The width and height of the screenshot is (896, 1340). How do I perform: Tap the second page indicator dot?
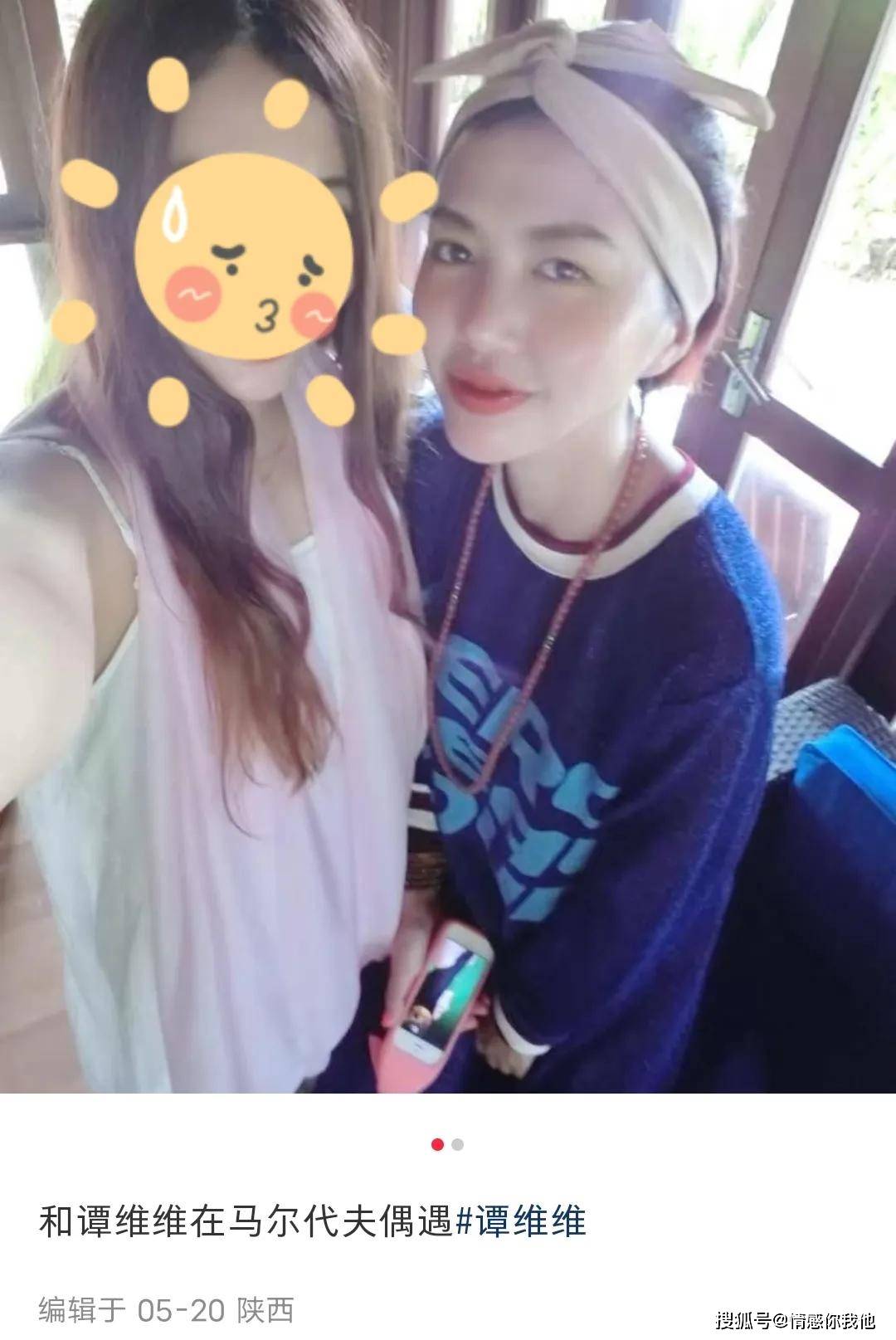point(458,1145)
